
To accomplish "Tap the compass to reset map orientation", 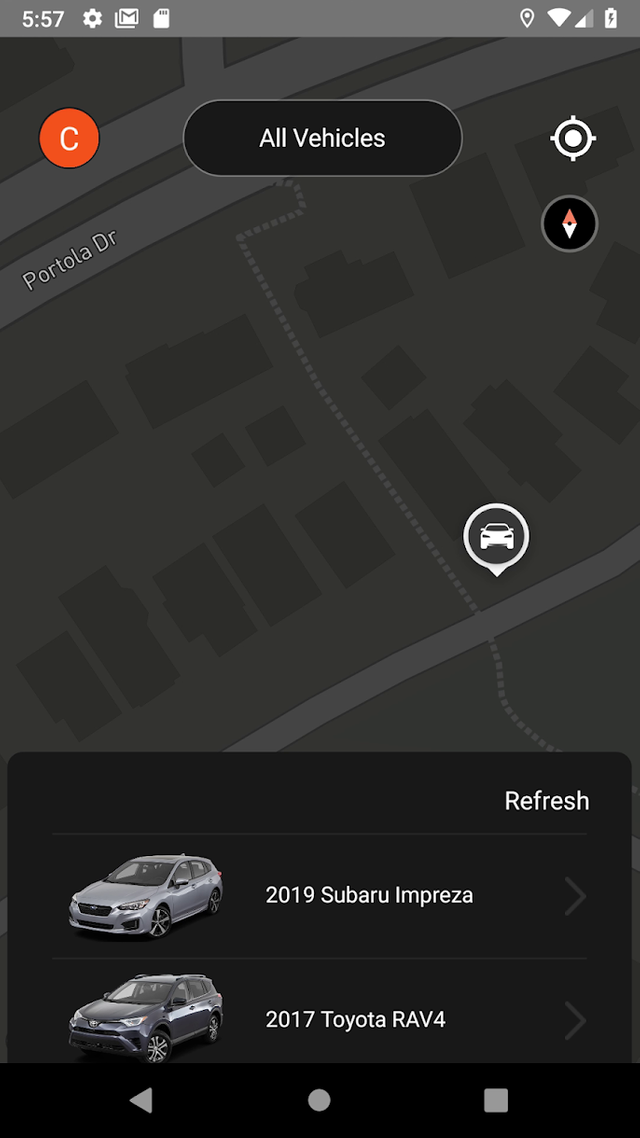I will point(569,224).
